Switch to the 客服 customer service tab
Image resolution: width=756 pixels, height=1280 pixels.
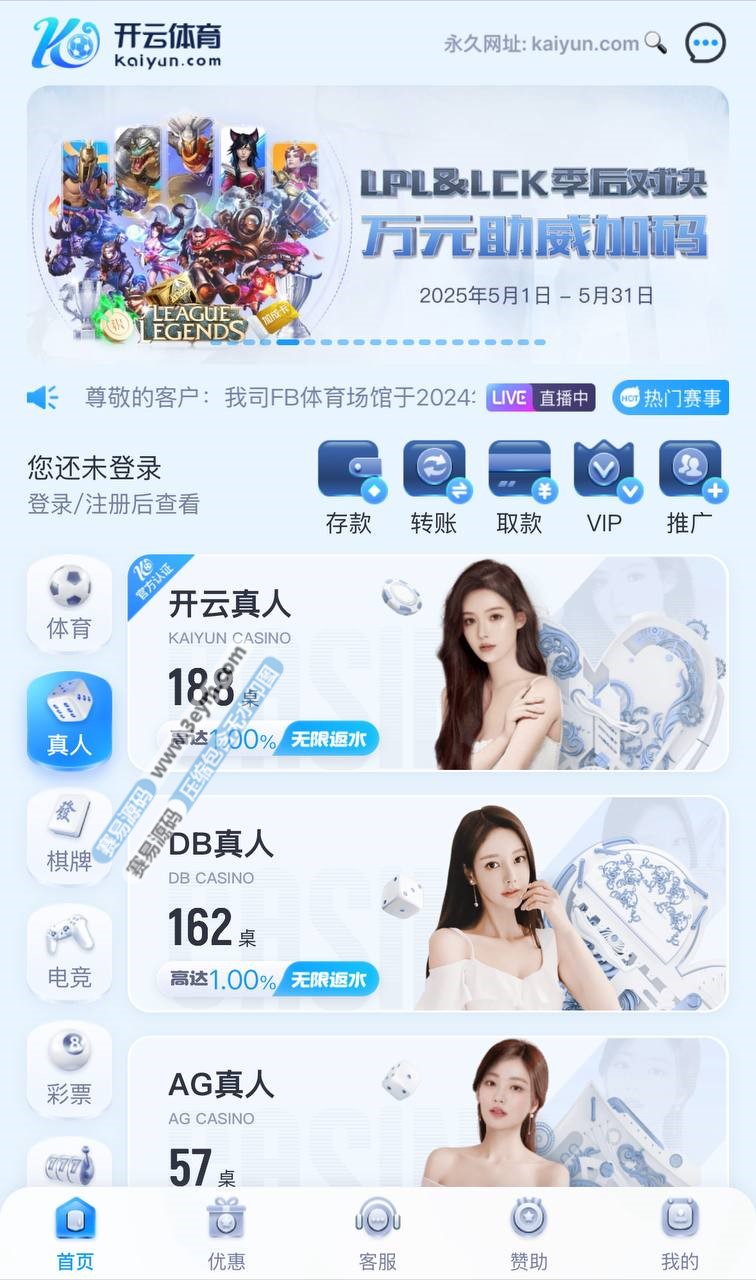[378, 1233]
